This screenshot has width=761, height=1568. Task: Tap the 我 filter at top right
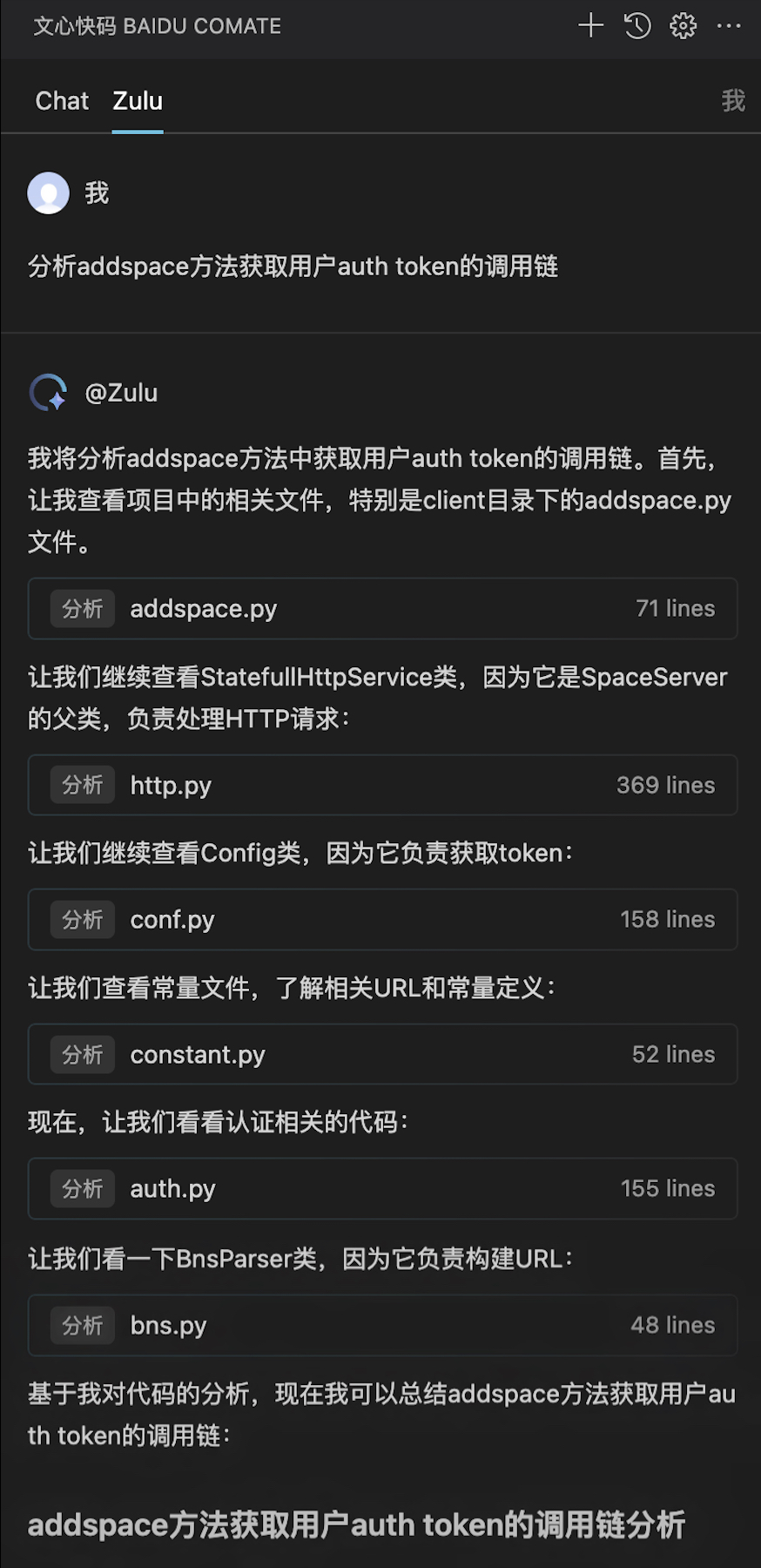click(732, 101)
